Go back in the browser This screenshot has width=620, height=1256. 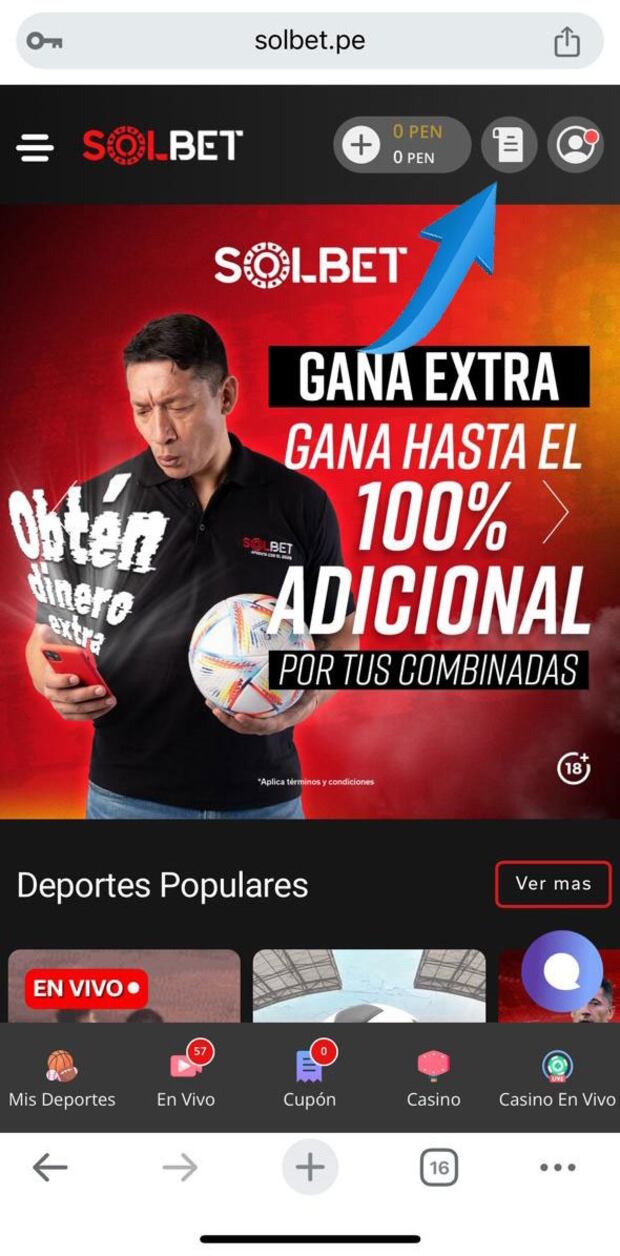(x=49, y=1167)
